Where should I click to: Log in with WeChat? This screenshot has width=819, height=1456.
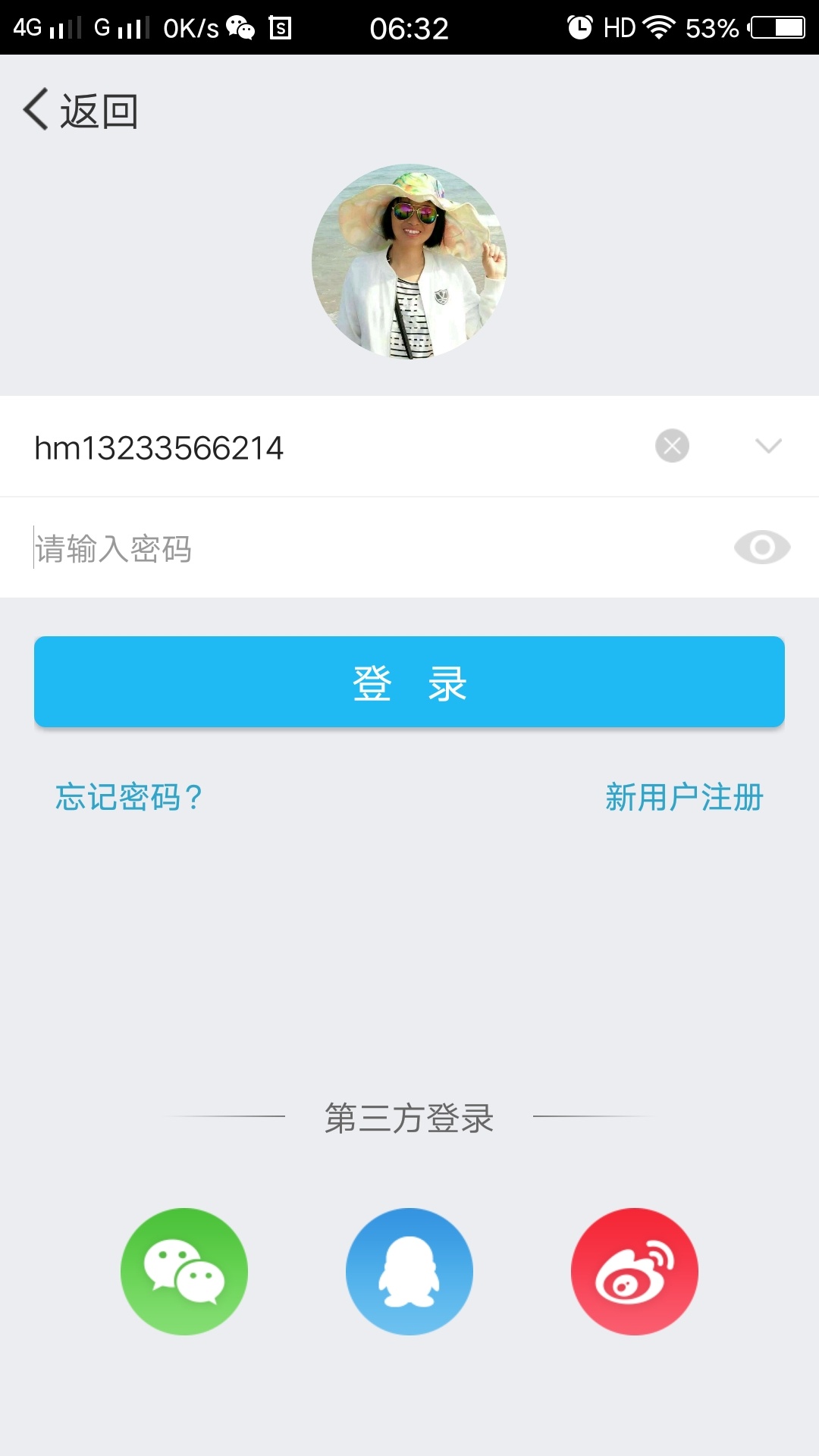coord(184,1271)
